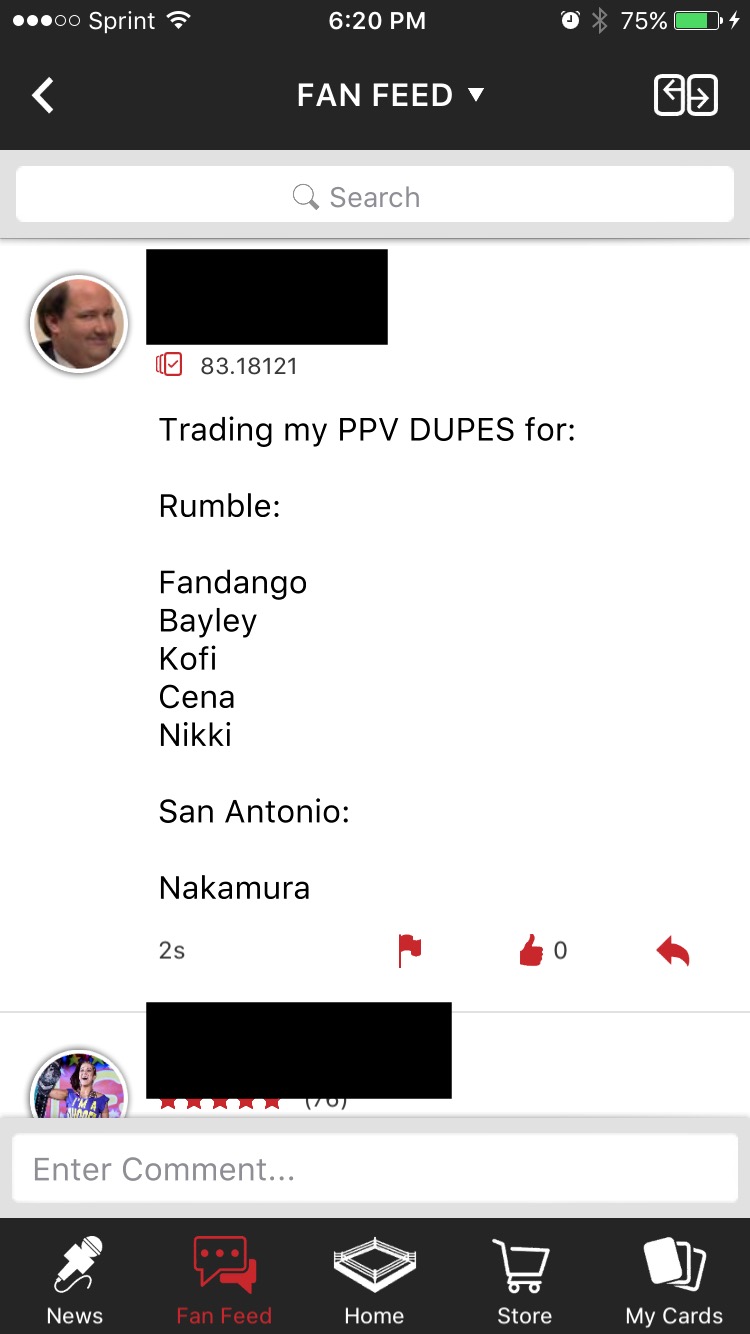Image resolution: width=750 pixels, height=1334 pixels.
Task: Switch to the News tab
Action: pyautogui.click(x=75, y=1280)
